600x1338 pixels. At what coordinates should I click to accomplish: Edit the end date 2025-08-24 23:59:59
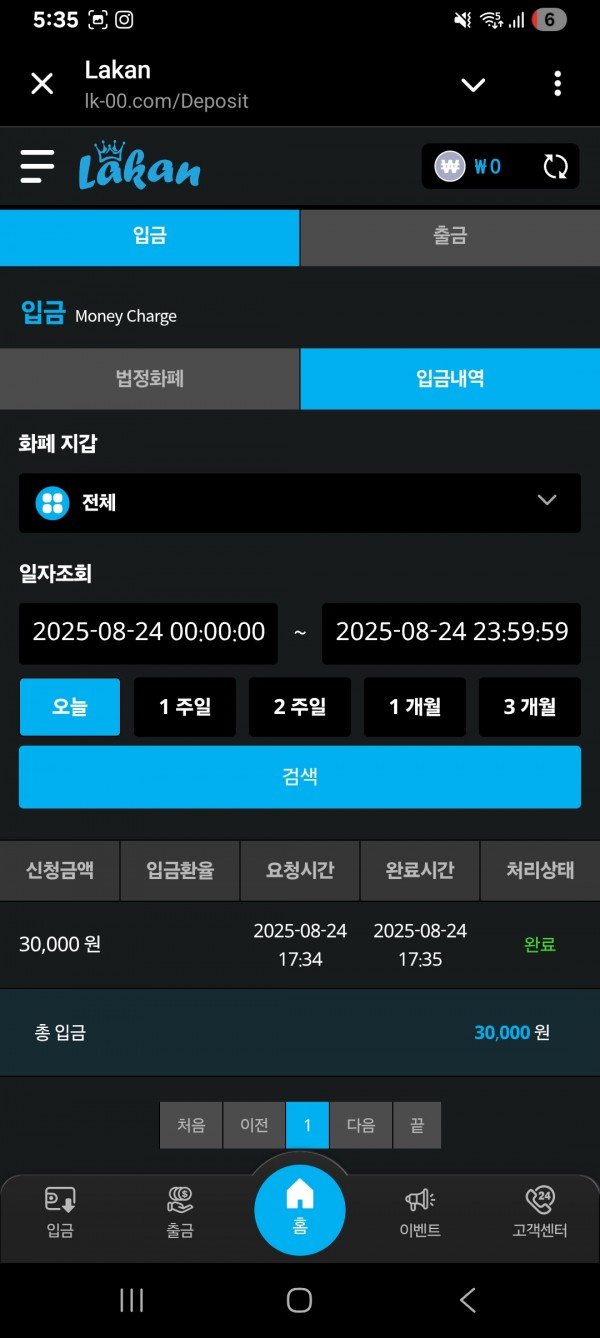451,632
